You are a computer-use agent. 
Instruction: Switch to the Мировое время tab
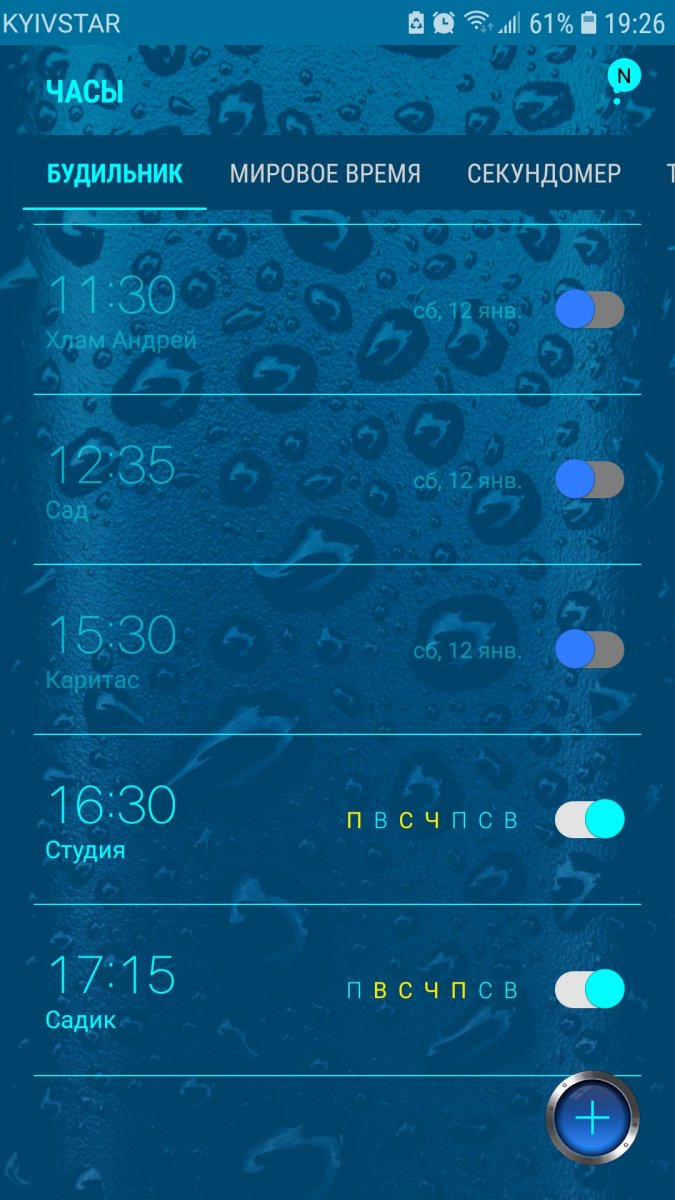coord(325,174)
